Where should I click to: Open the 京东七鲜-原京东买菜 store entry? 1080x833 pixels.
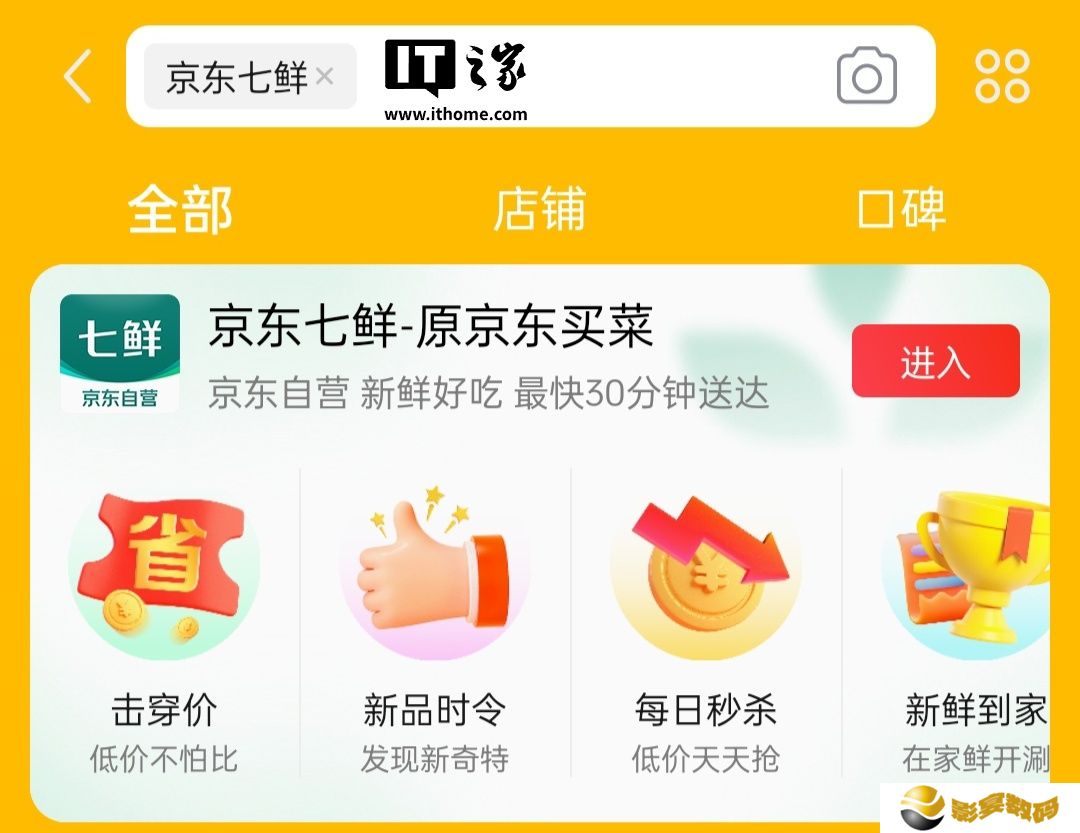(430, 328)
